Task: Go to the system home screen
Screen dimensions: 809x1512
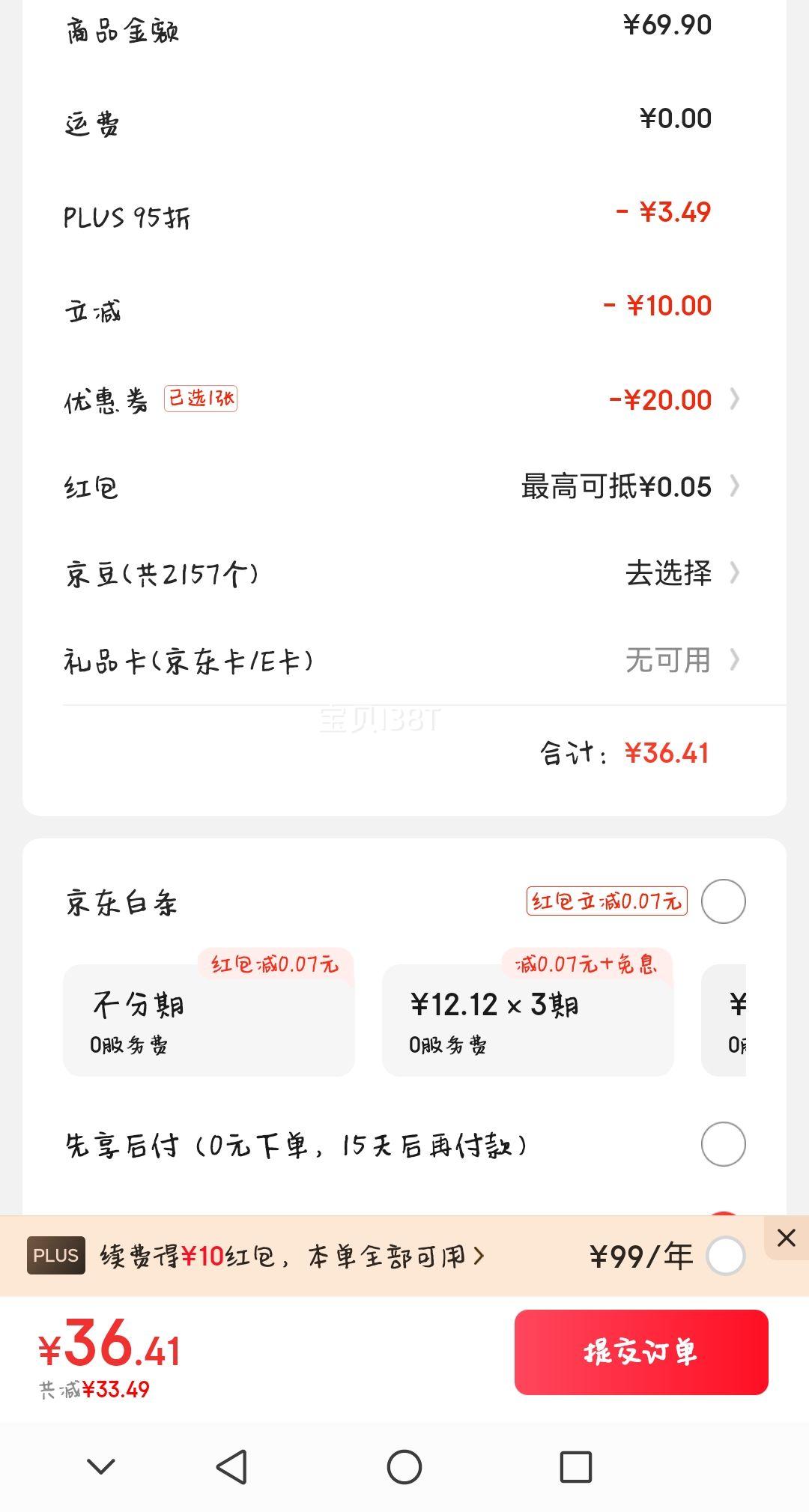Action: (x=404, y=1467)
